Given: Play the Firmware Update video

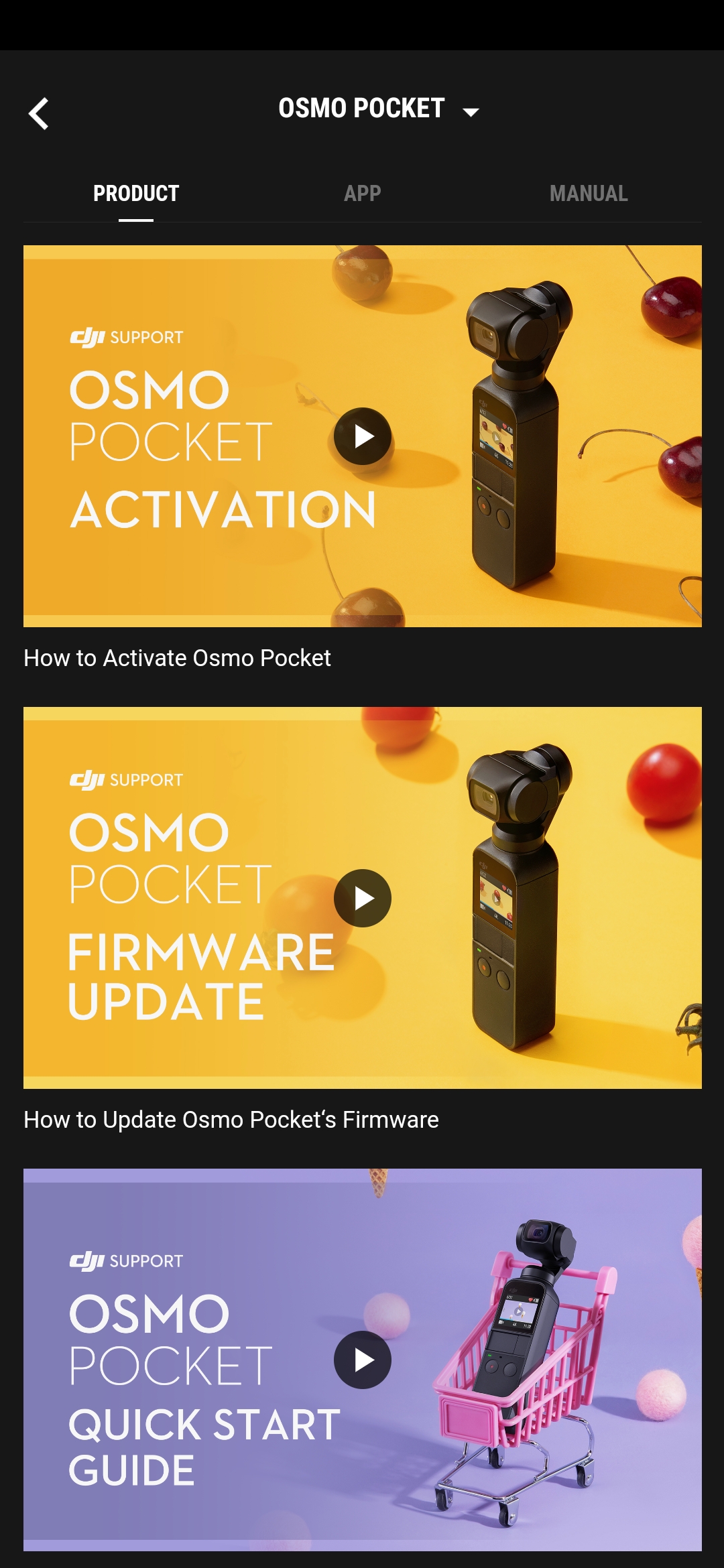Looking at the screenshot, I should [363, 898].
